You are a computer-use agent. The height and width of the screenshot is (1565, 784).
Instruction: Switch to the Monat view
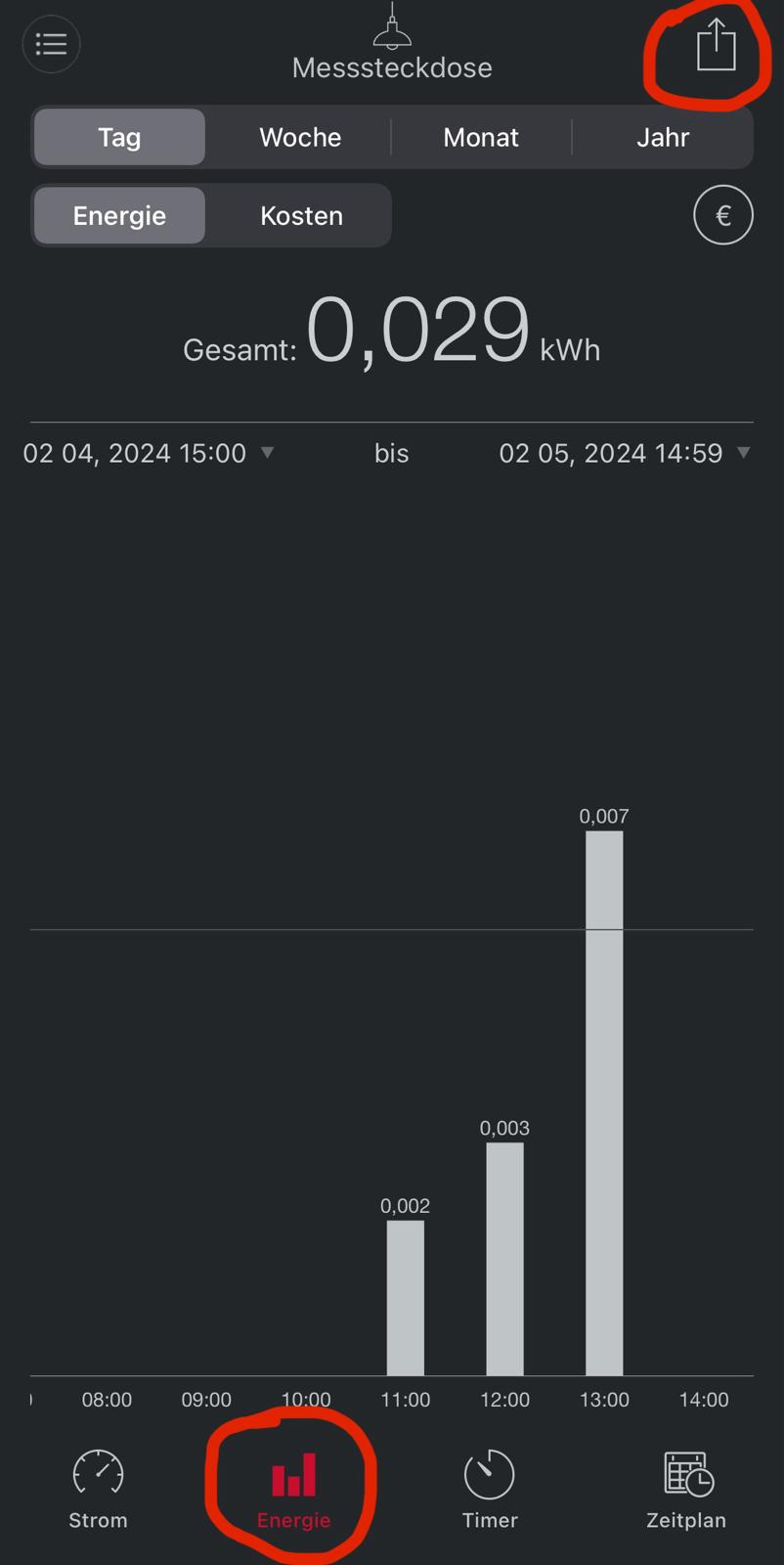coord(481,137)
